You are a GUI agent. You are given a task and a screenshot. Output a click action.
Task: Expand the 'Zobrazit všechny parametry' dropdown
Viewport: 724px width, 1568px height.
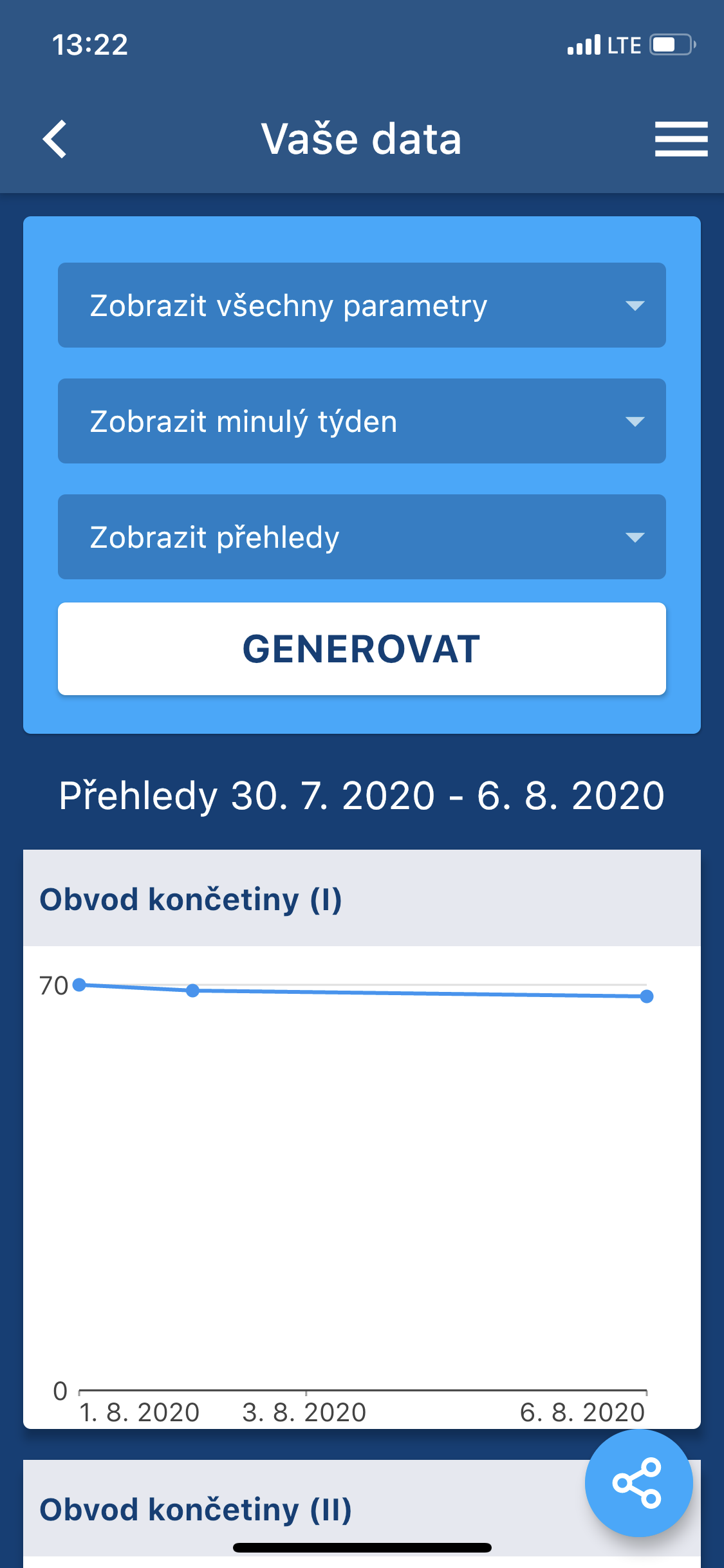click(x=362, y=305)
